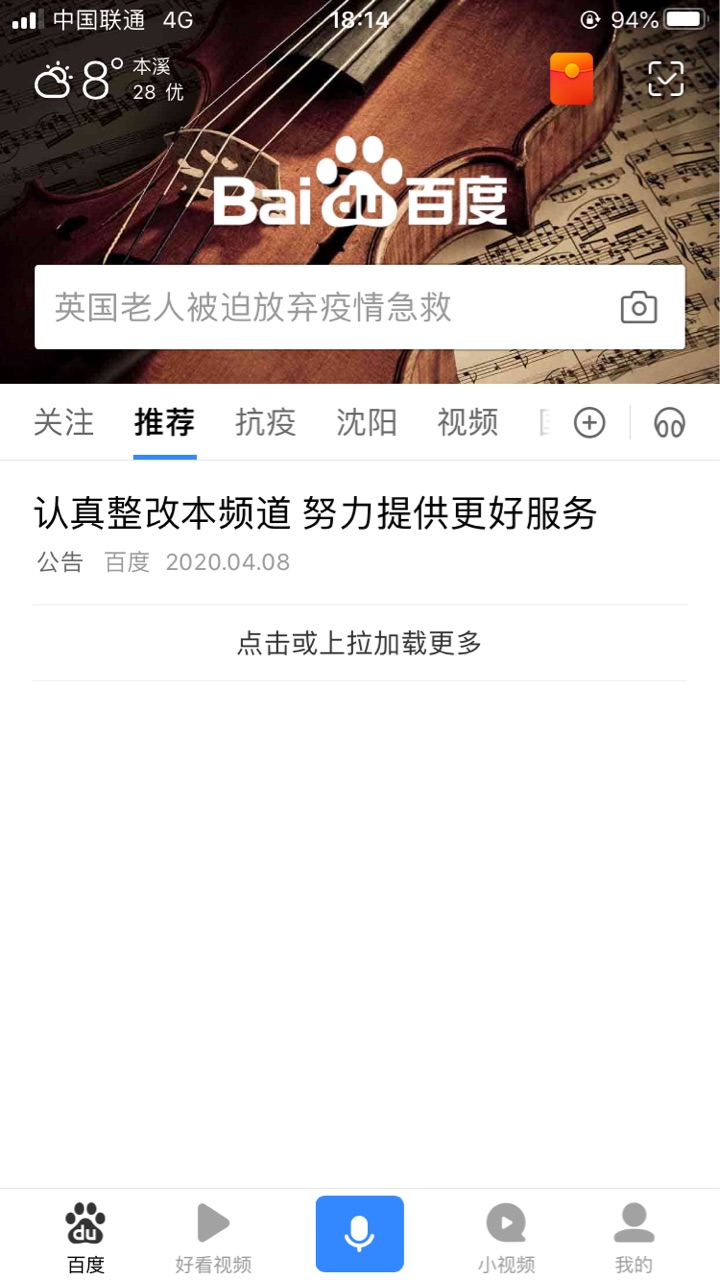
Task: Switch to the 视频 channel tab
Action: (x=468, y=422)
